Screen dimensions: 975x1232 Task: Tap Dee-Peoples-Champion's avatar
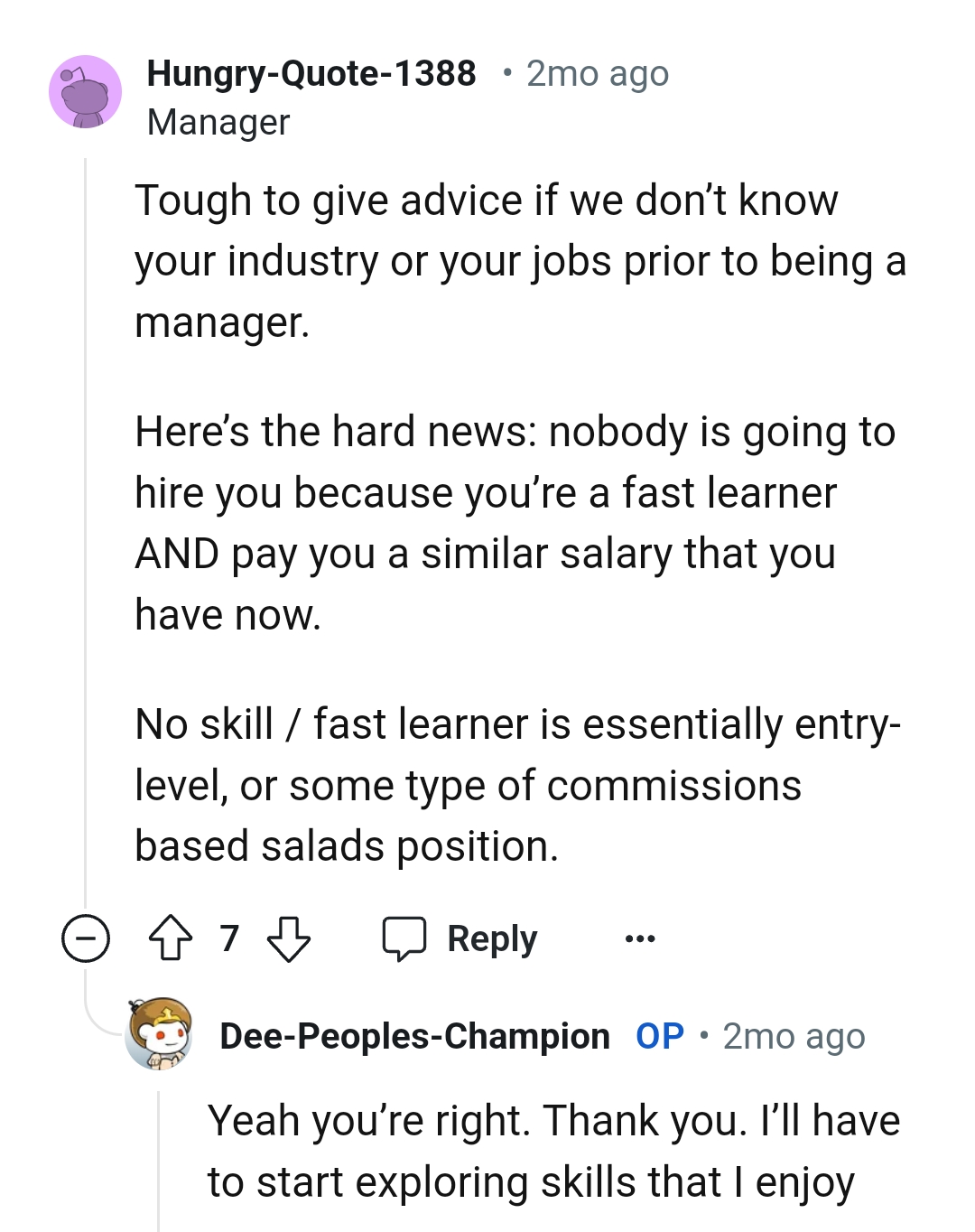click(x=160, y=1034)
